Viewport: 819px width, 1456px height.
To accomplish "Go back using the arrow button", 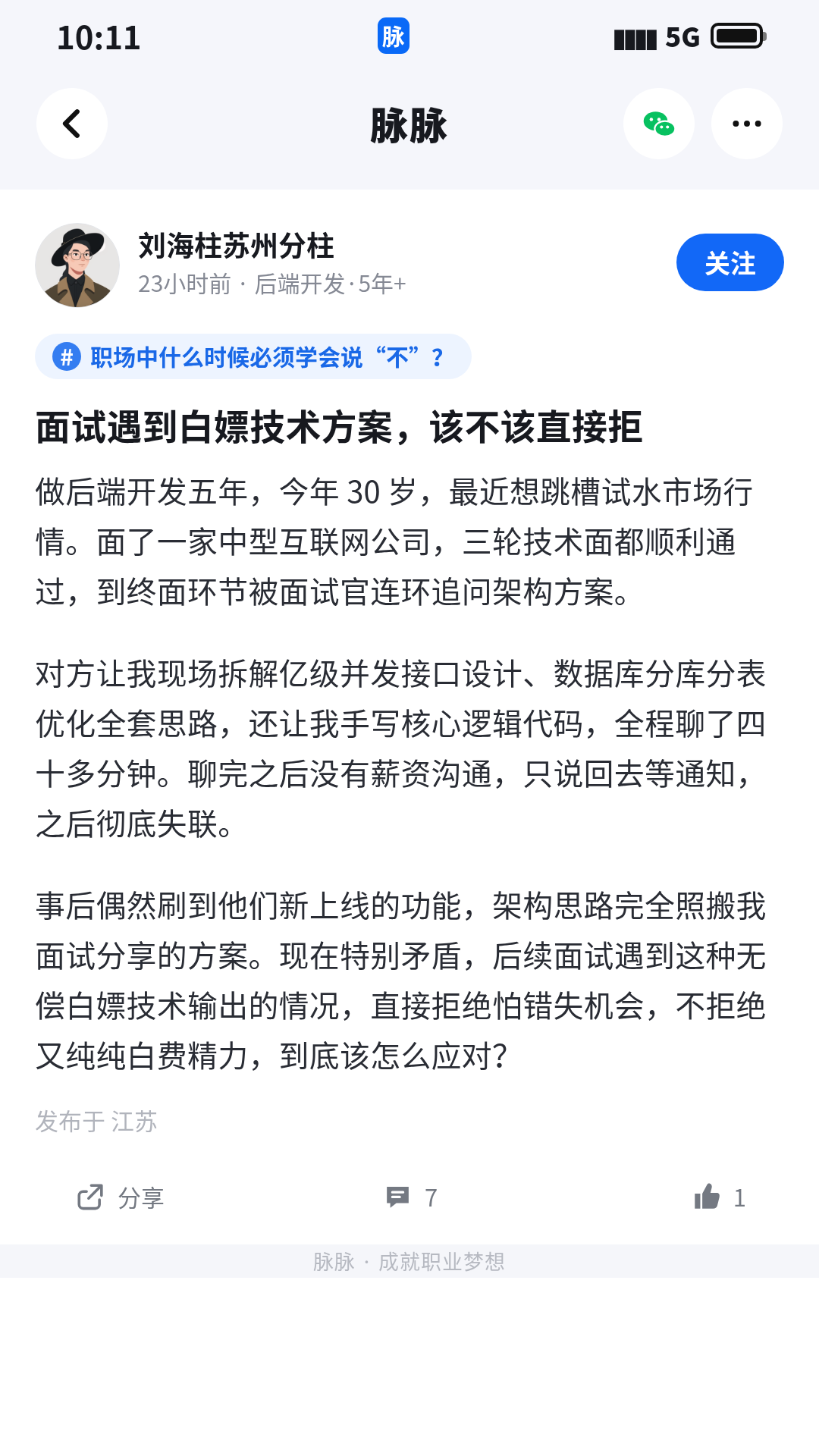I will 72,124.
